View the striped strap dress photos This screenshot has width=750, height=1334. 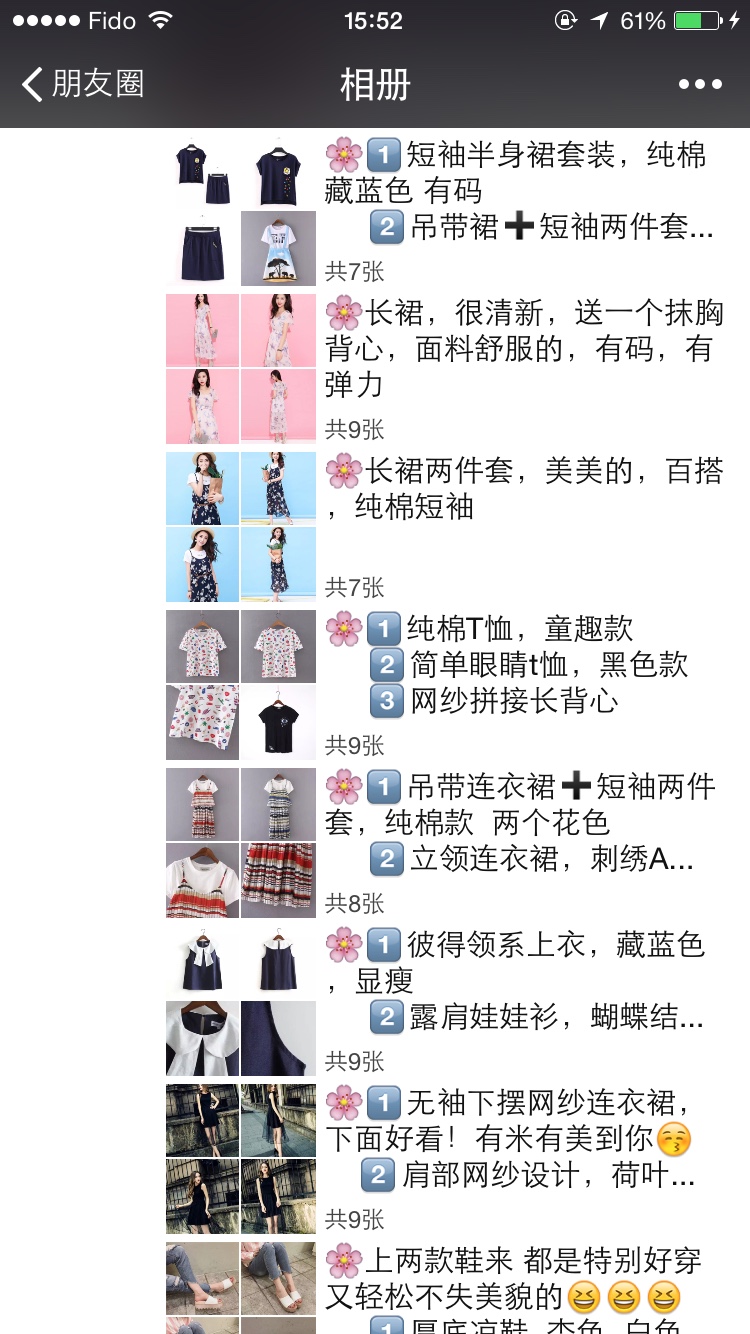click(x=241, y=843)
